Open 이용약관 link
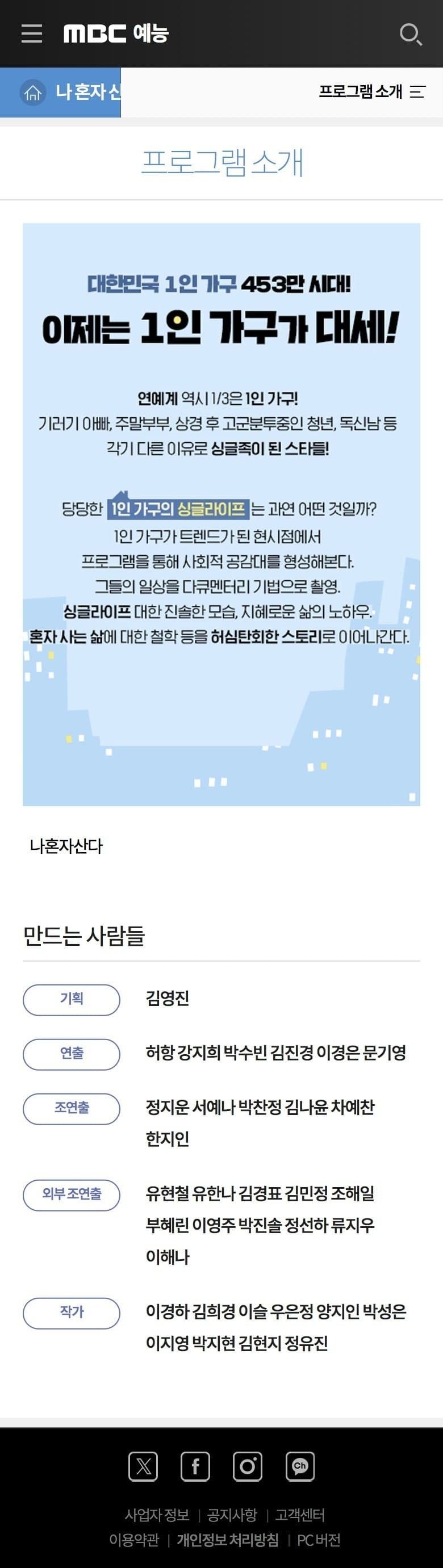443x1568 pixels. point(134,1540)
